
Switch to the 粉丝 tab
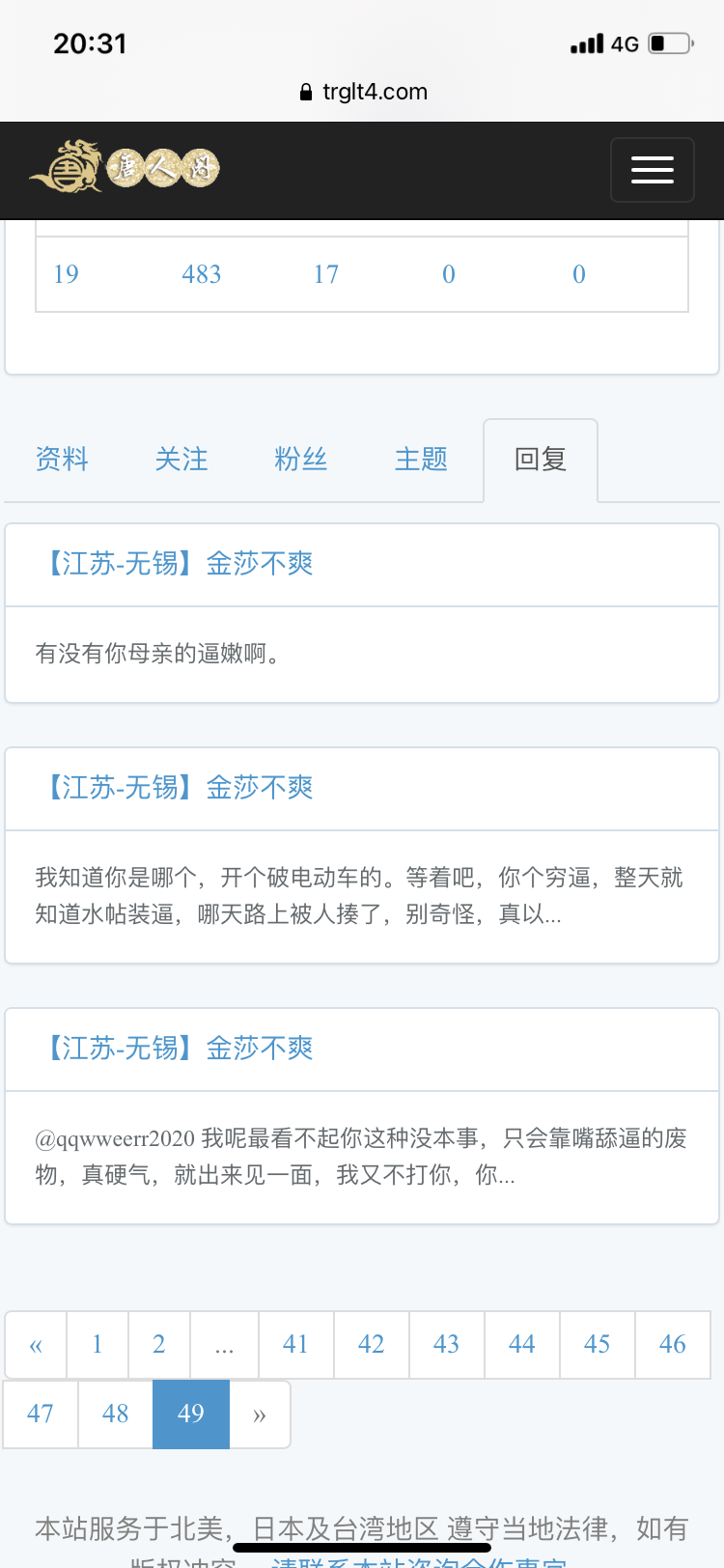[301, 460]
